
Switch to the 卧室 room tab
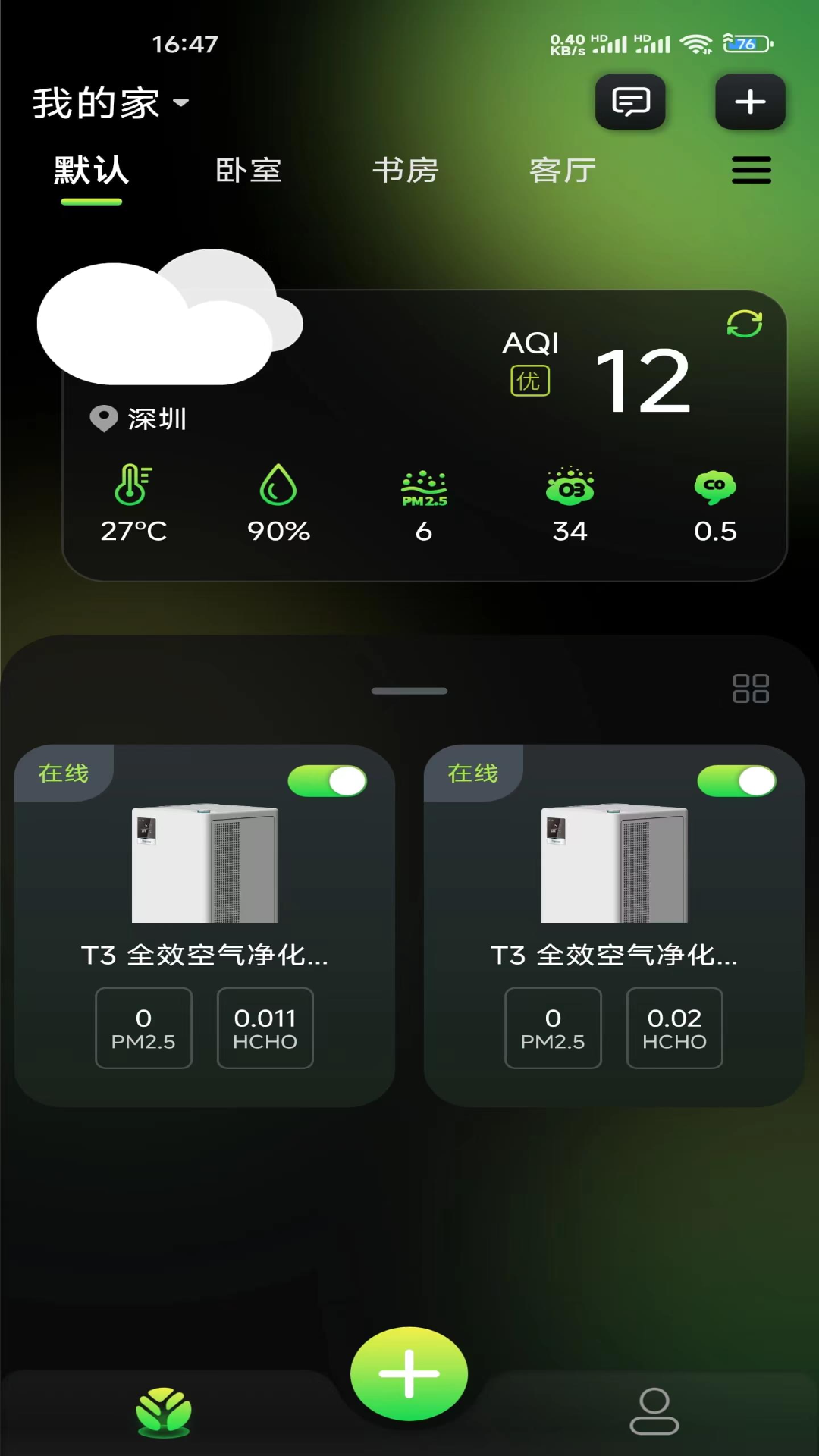(249, 171)
